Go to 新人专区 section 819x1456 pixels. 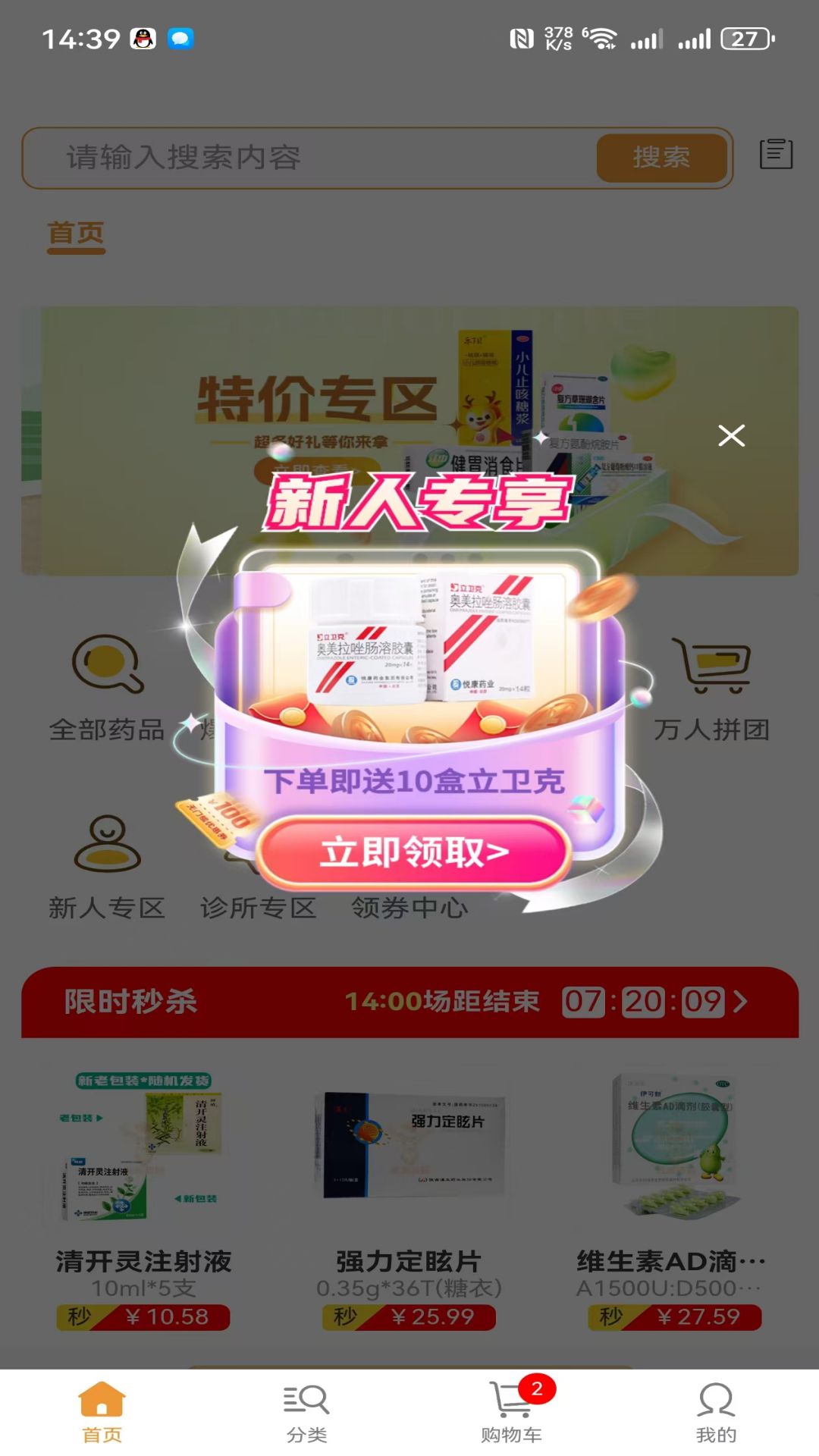click(107, 868)
